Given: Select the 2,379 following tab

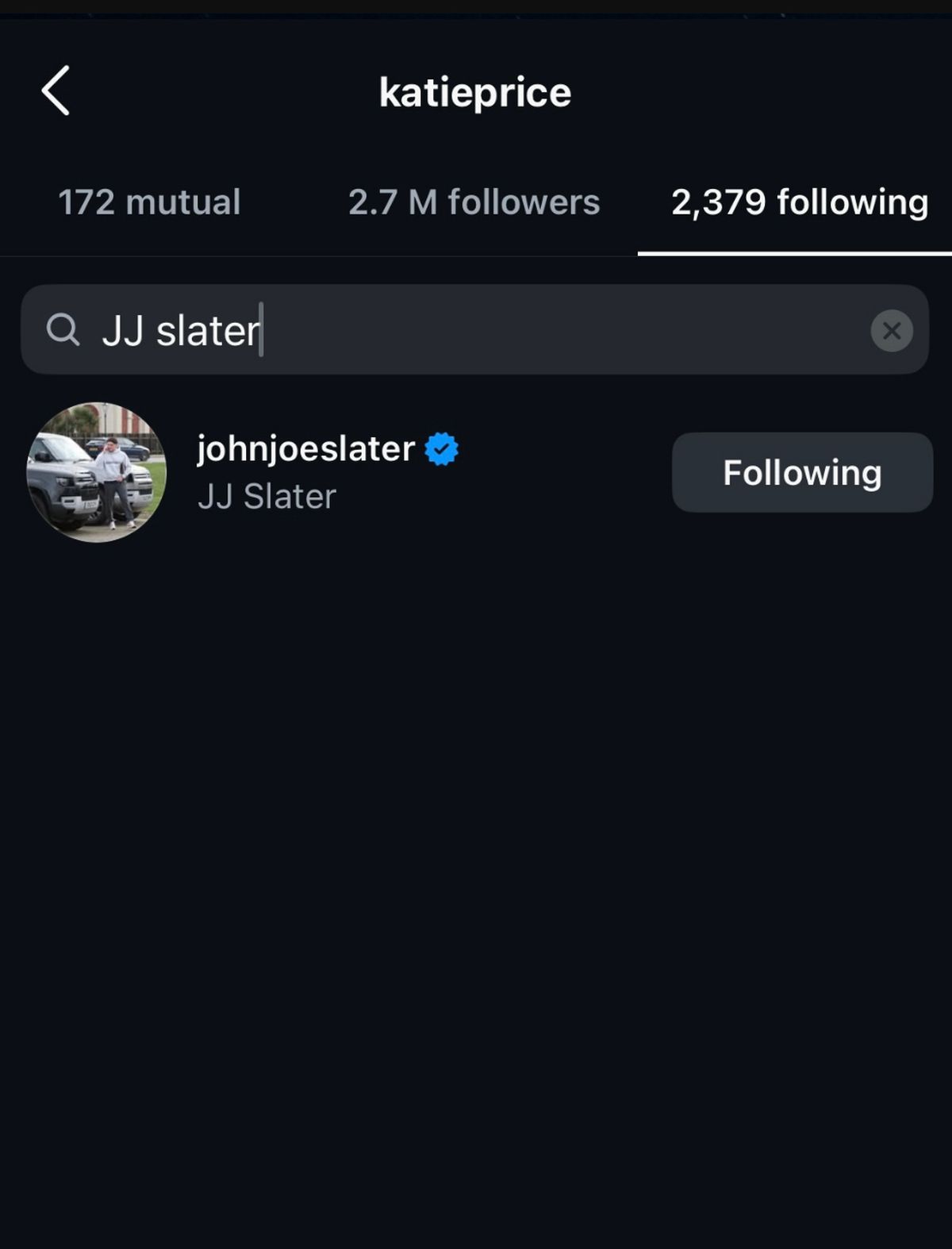Looking at the screenshot, I should coord(799,203).
